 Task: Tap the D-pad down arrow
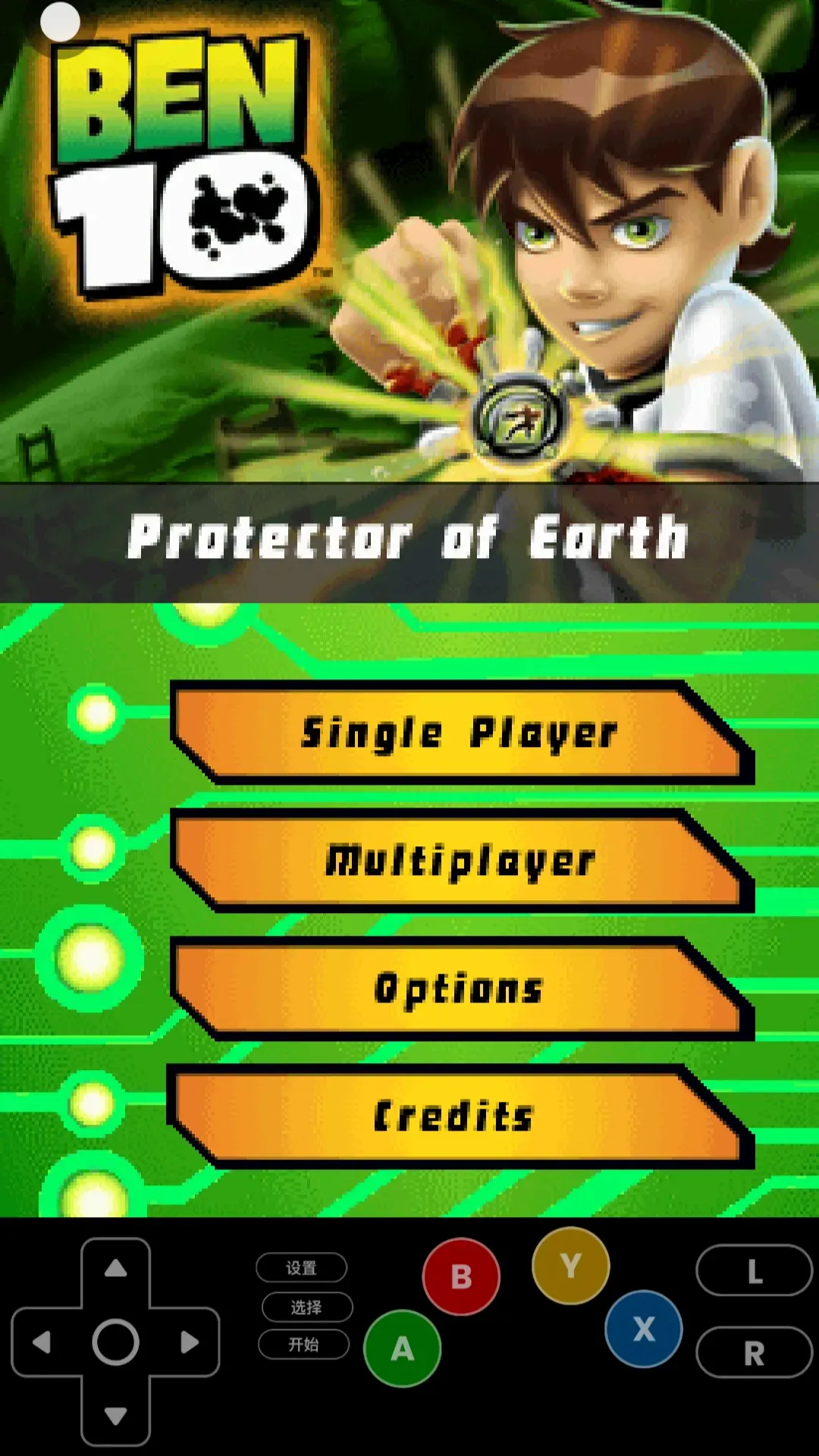click(x=115, y=1415)
